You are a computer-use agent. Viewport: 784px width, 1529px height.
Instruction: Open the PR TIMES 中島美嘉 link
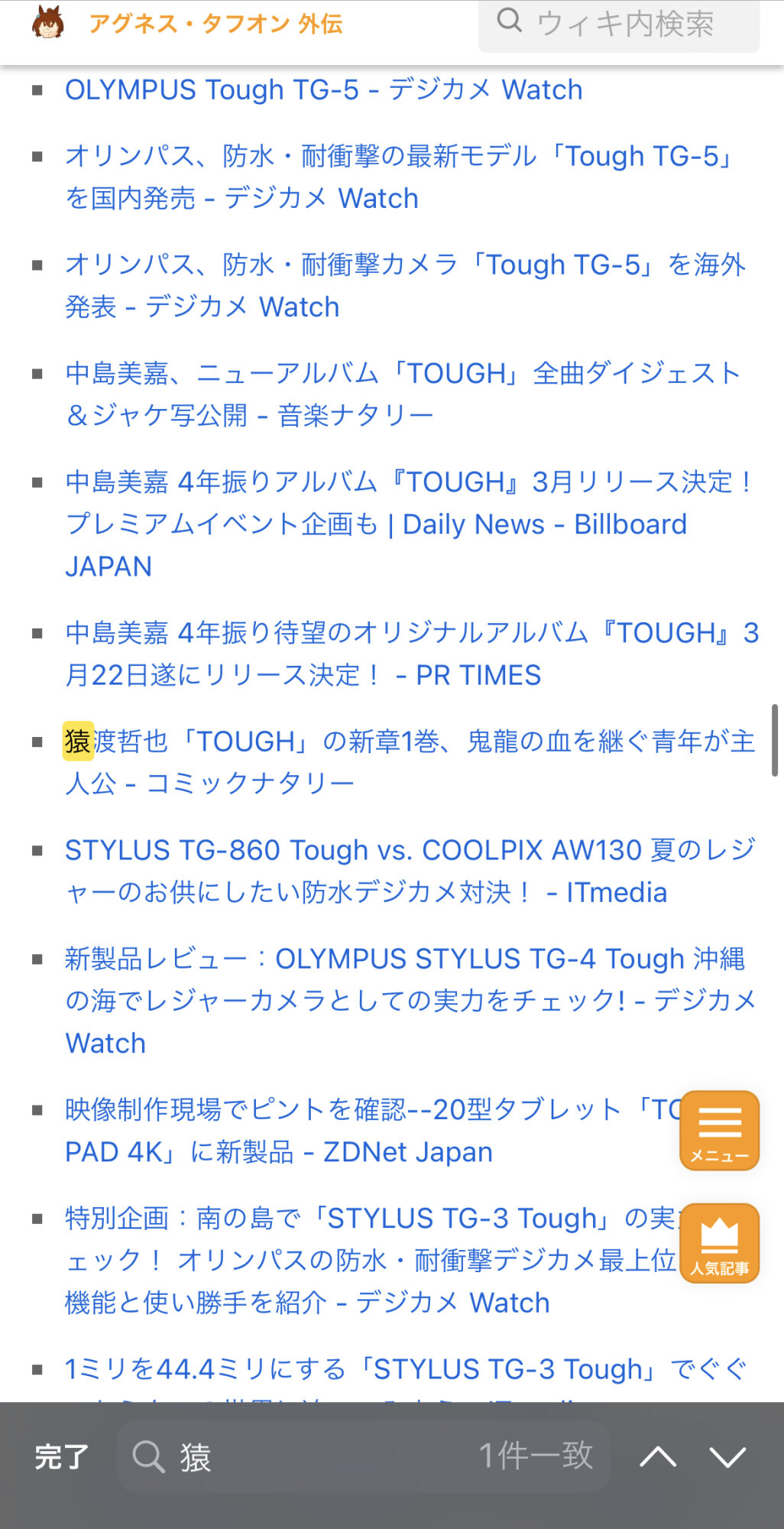(x=412, y=654)
